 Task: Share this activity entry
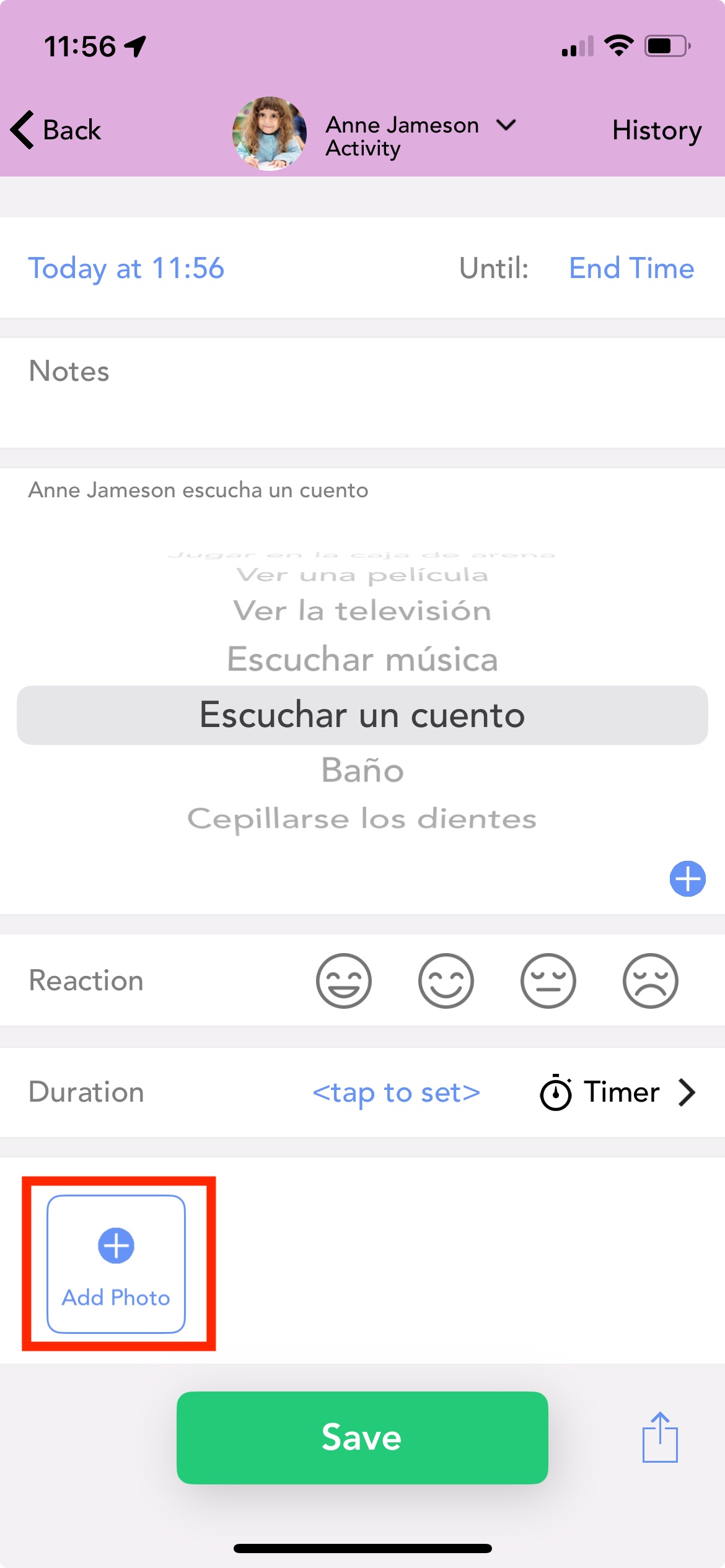point(660,1437)
